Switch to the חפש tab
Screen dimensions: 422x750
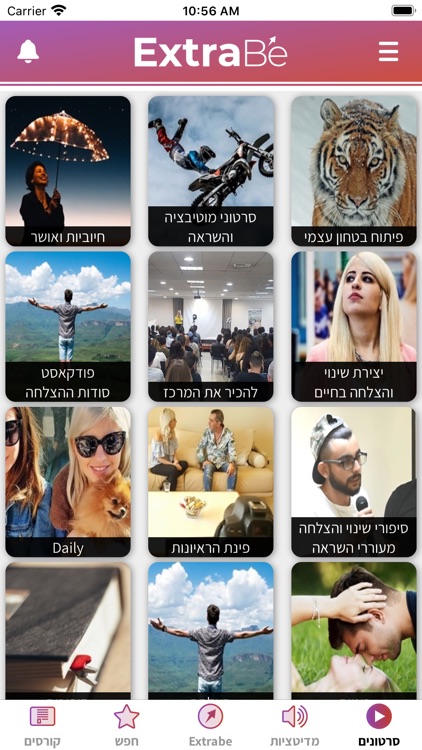pos(126,726)
